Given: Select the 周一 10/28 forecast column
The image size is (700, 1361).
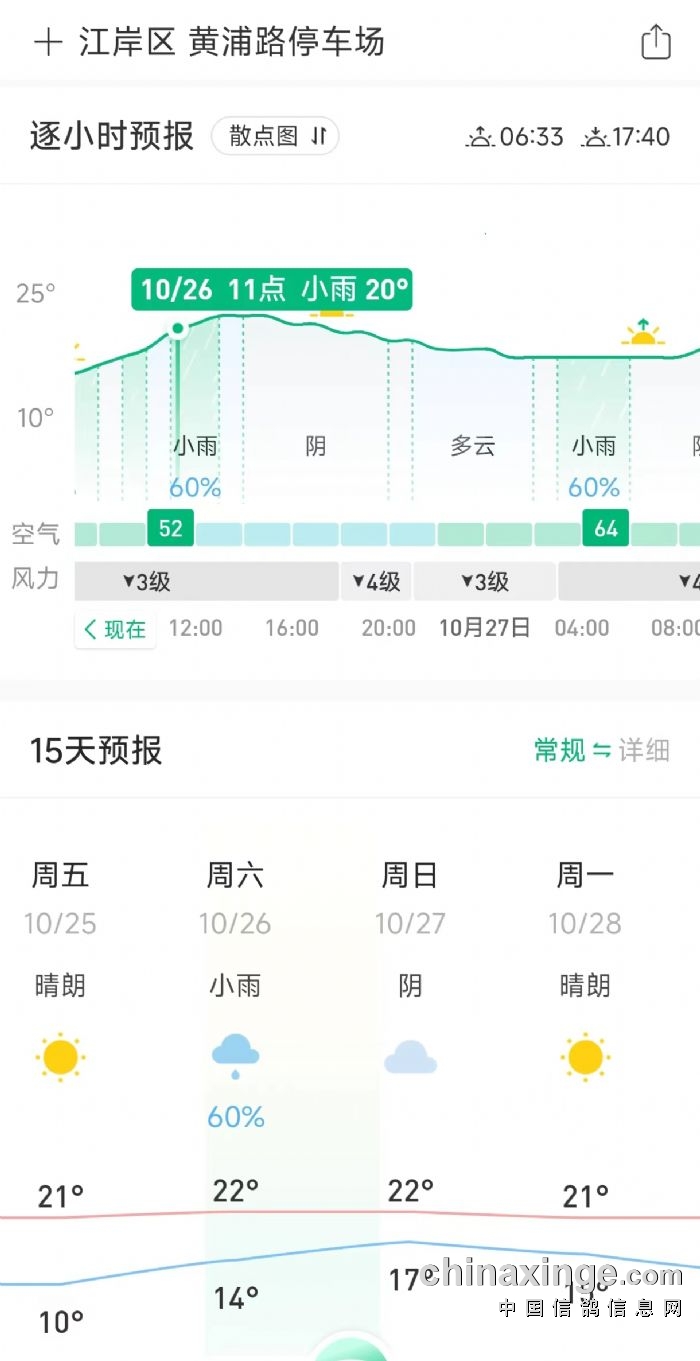Looking at the screenshot, I should 585,1090.
